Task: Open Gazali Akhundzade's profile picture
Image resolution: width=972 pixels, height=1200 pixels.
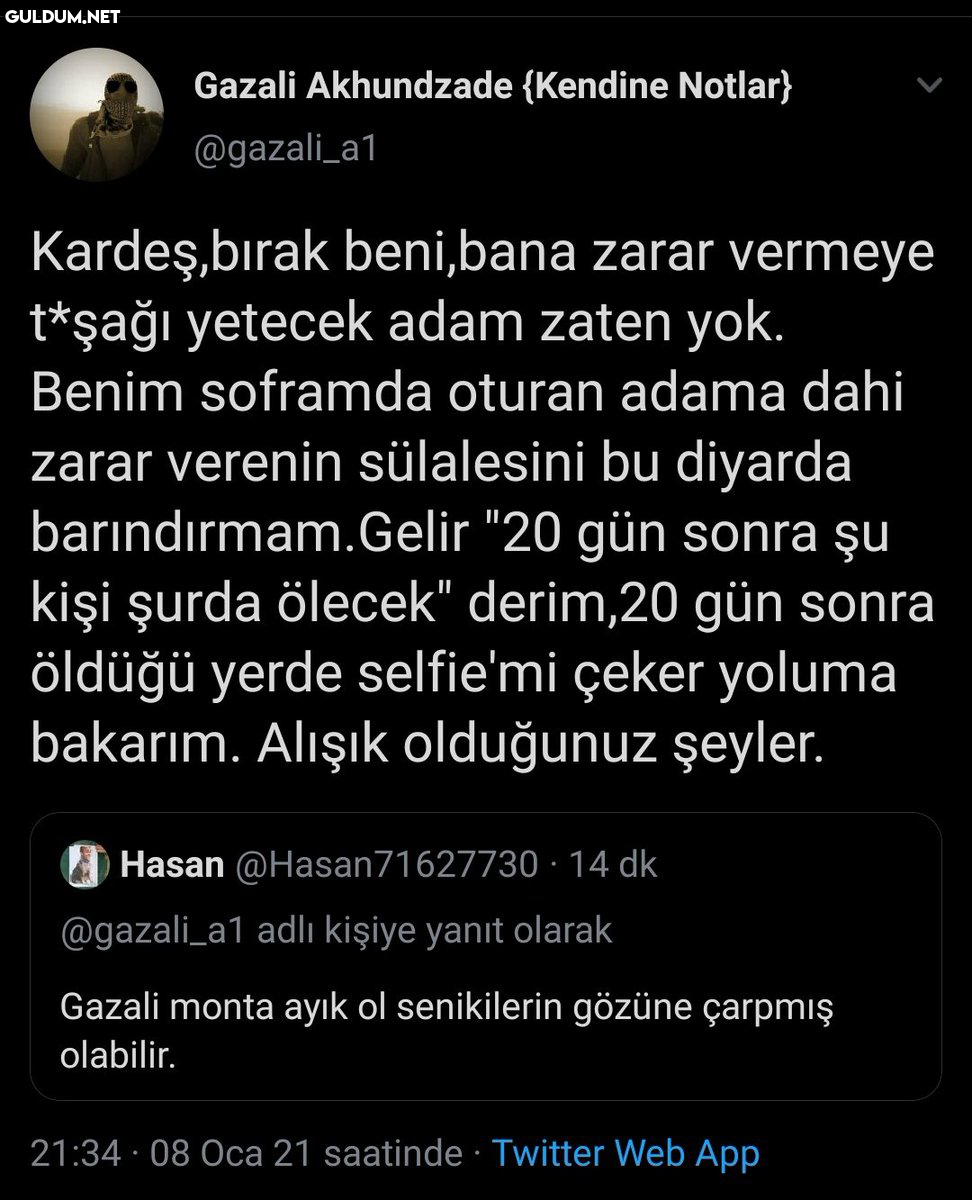Action: point(96,115)
